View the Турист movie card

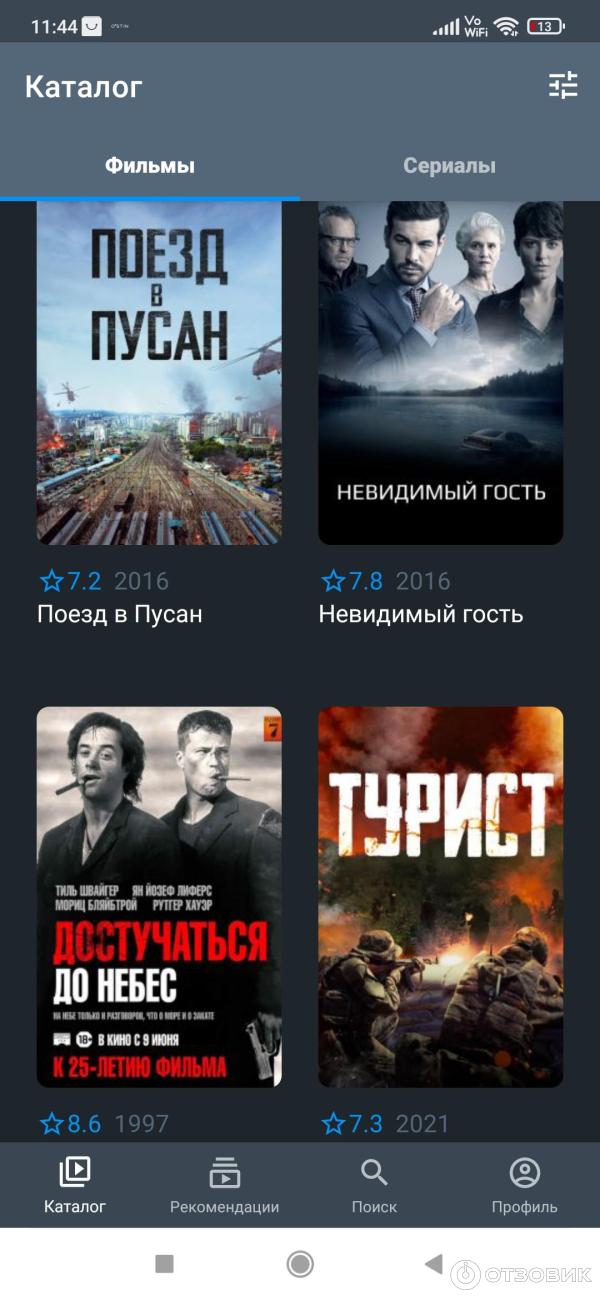click(440, 897)
